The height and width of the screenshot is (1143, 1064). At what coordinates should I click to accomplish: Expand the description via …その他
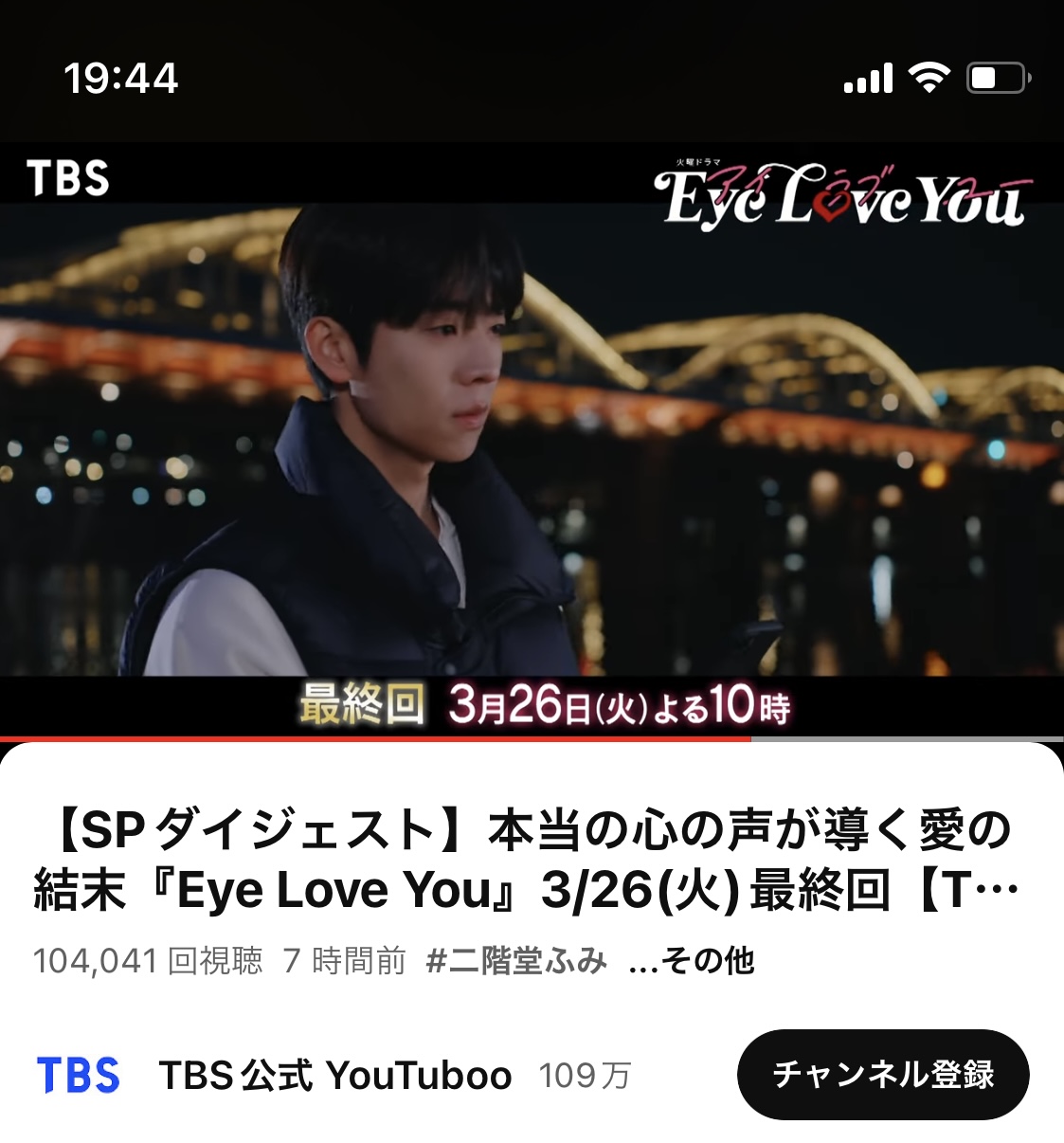tap(692, 961)
